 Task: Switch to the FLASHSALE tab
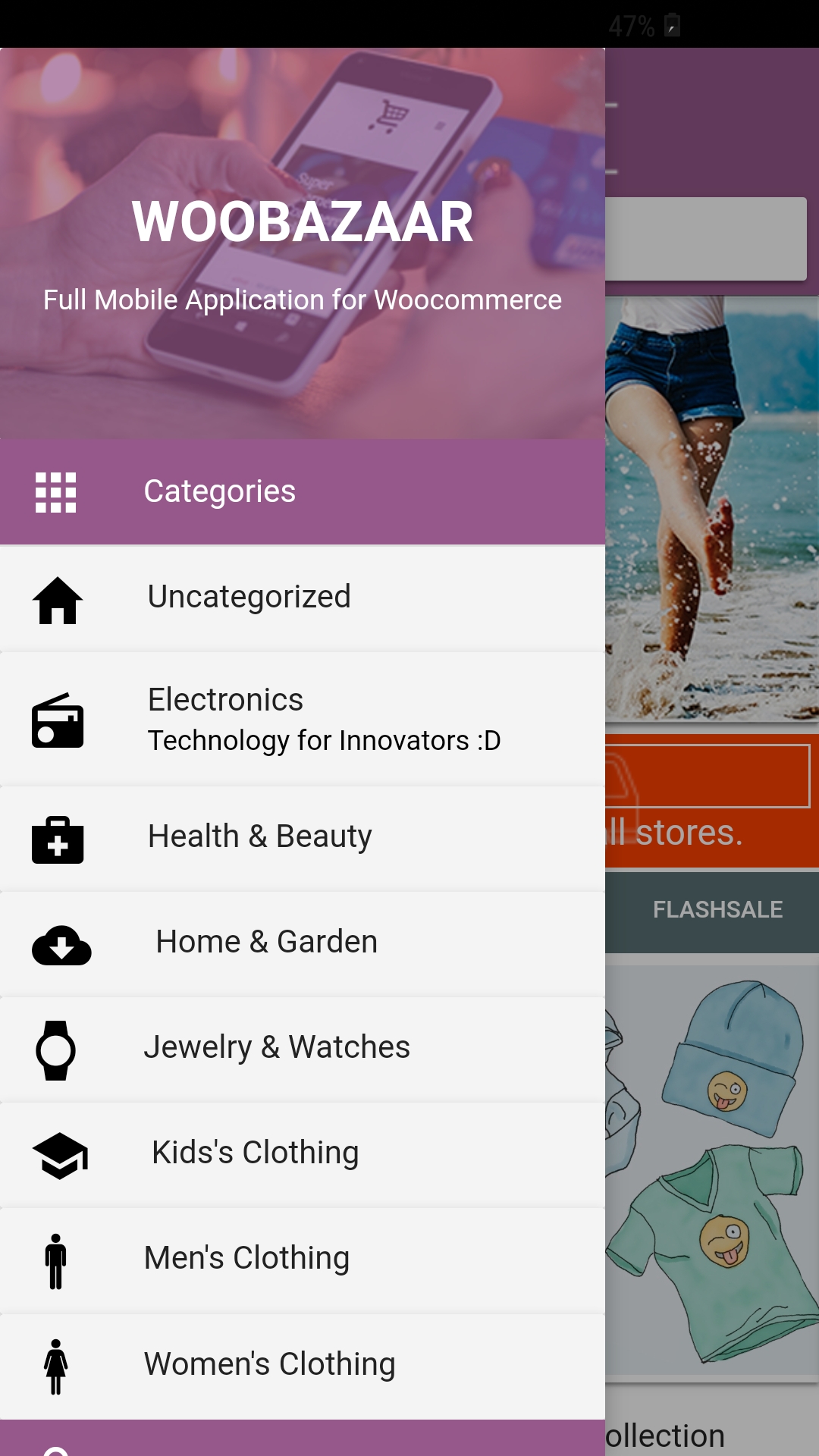pos(717,910)
